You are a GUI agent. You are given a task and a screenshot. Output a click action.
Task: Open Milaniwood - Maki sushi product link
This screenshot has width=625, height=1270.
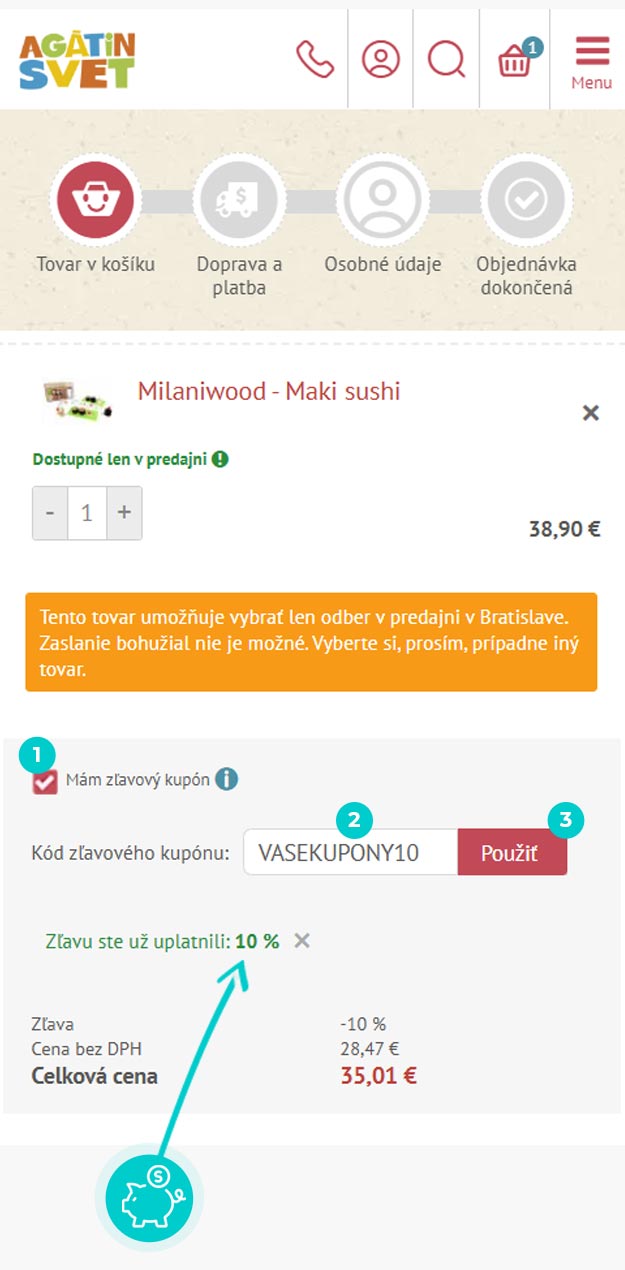point(268,391)
